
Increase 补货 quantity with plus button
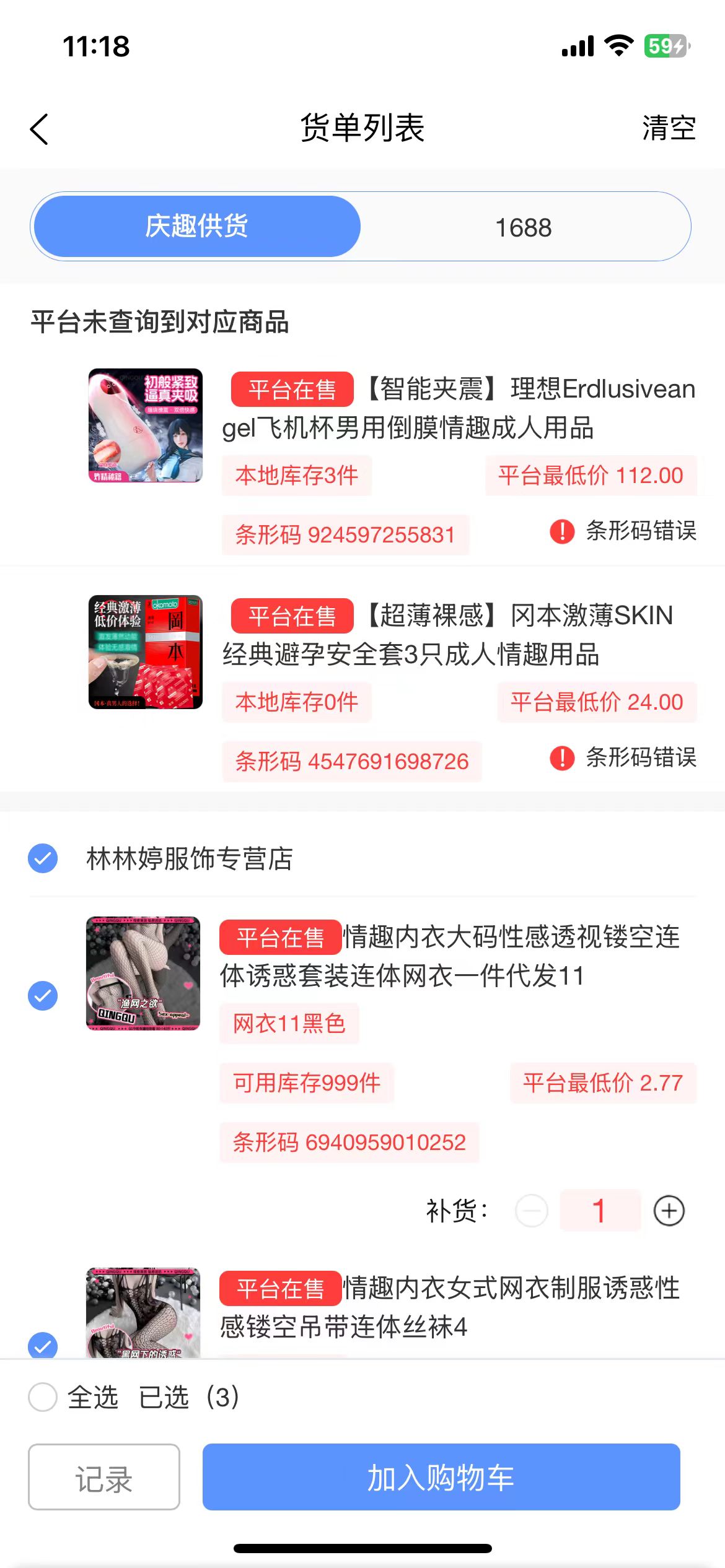[x=669, y=1211]
